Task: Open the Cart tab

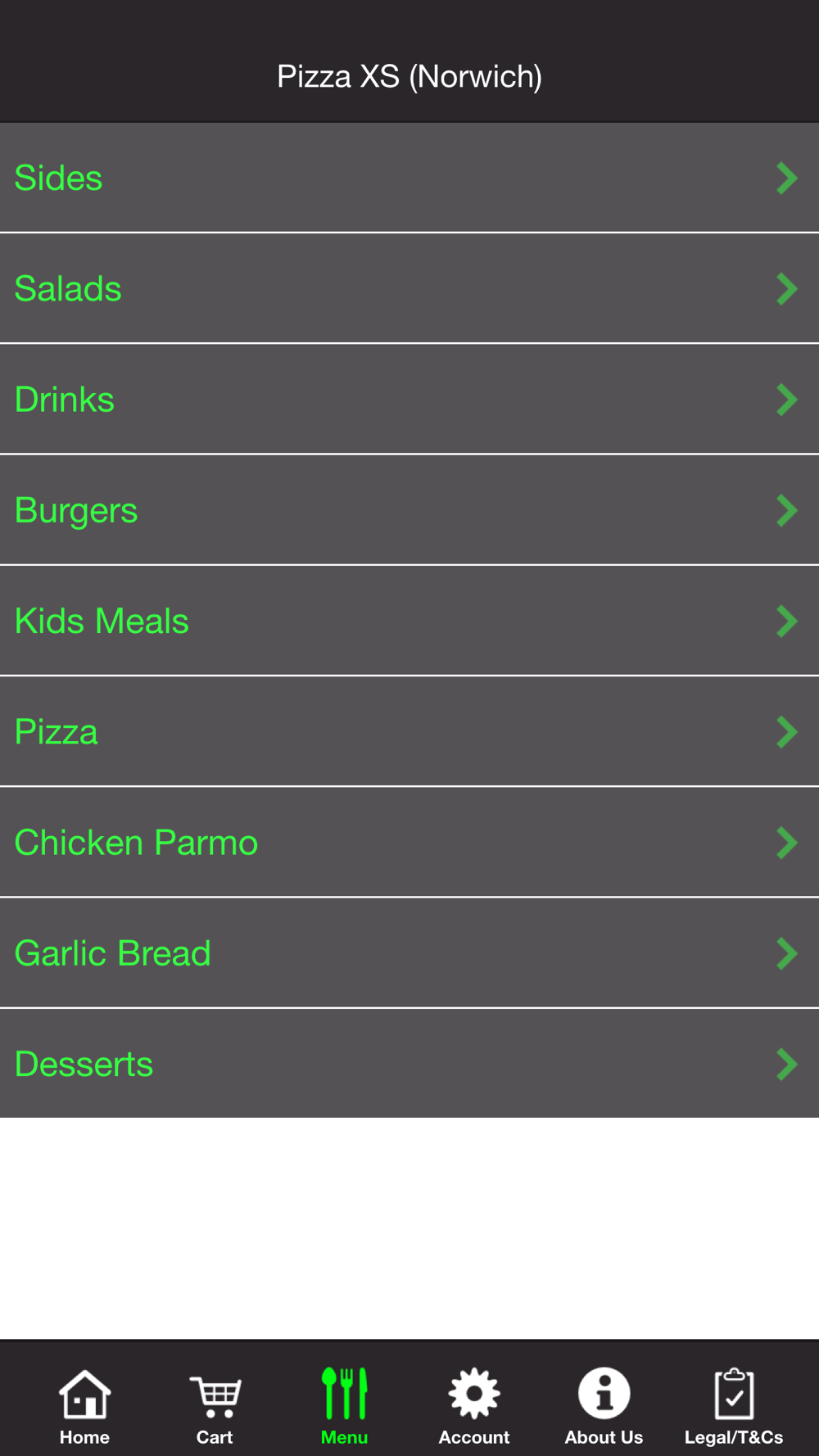Action: coord(215,1407)
